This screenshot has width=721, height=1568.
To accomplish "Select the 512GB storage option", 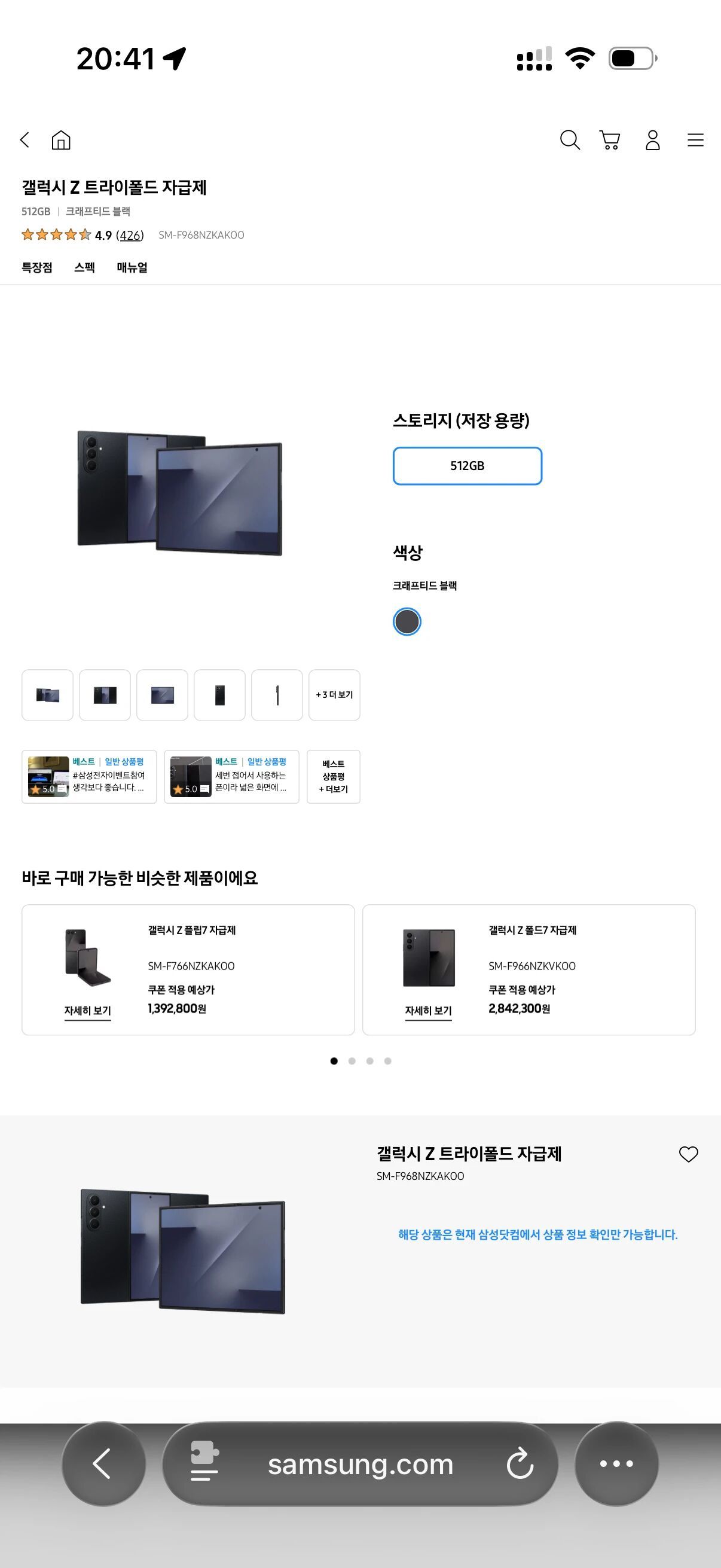I will point(468,466).
